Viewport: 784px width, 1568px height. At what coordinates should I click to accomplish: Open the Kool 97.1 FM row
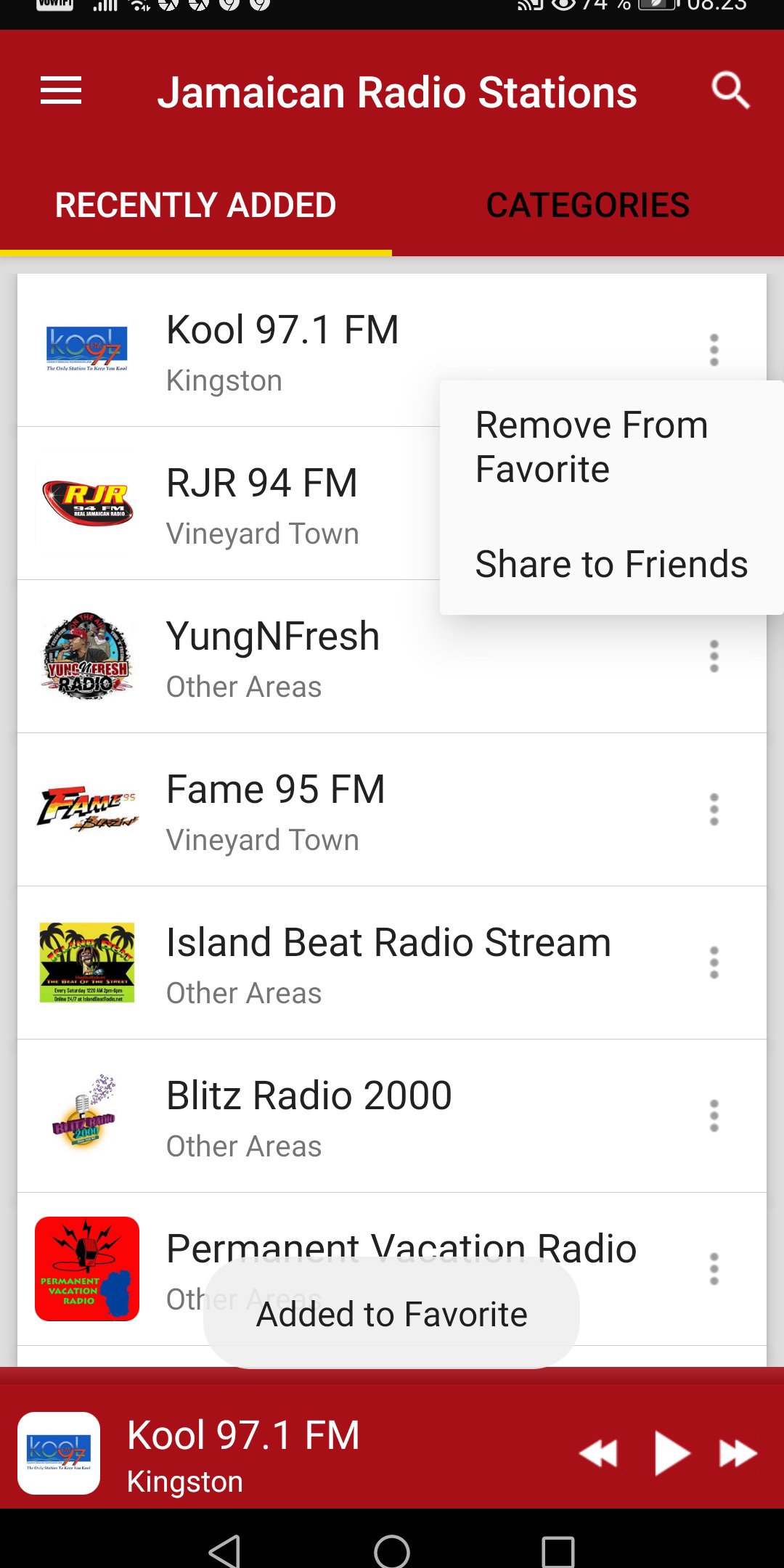(x=283, y=350)
